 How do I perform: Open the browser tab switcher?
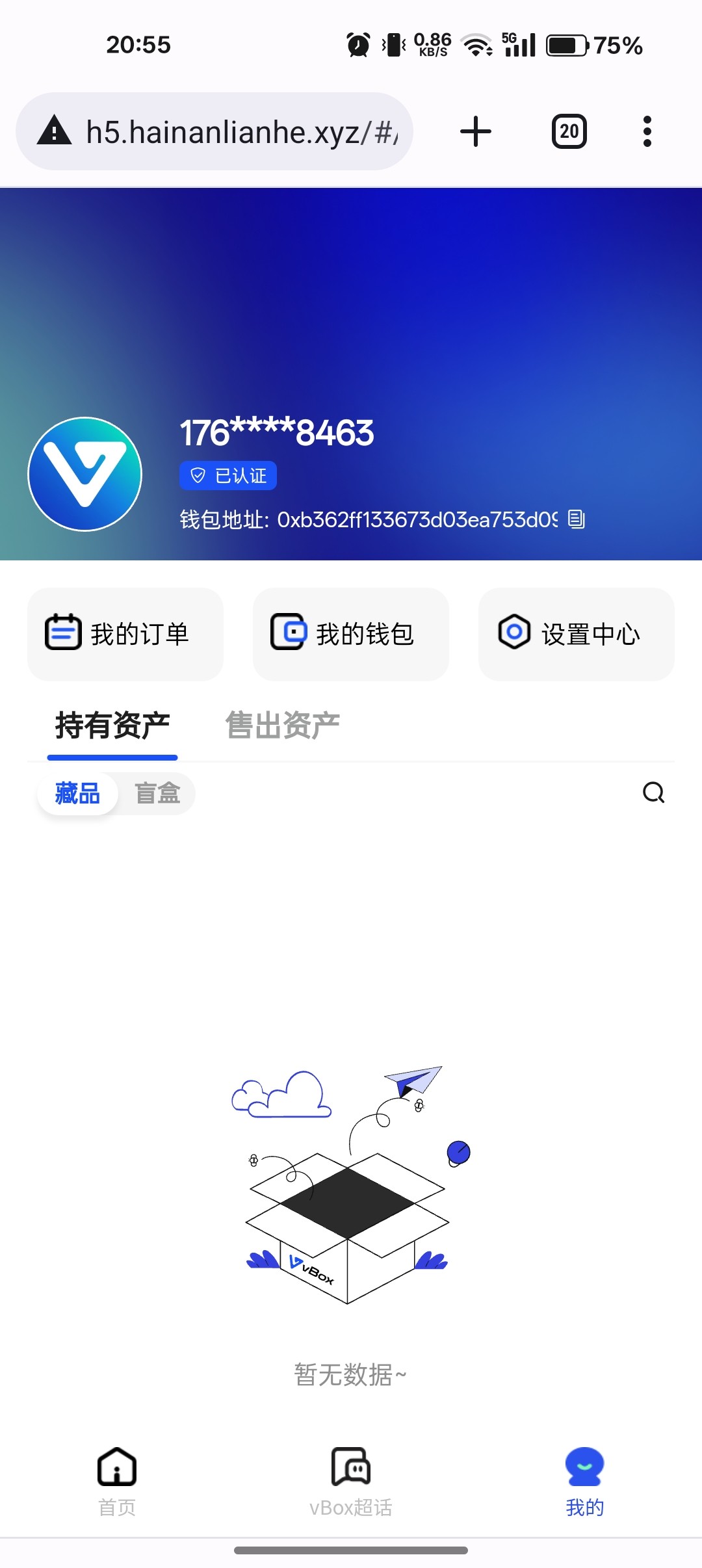pyautogui.click(x=569, y=131)
